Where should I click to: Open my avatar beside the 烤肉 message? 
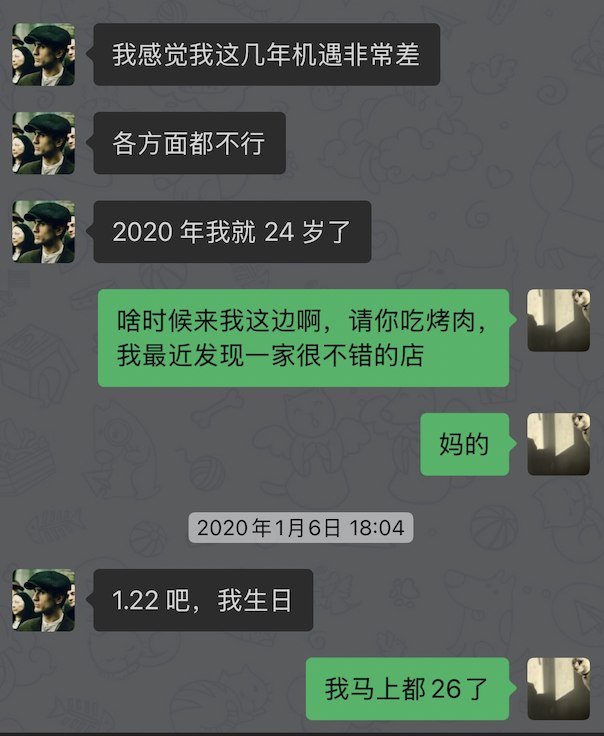(x=558, y=320)
